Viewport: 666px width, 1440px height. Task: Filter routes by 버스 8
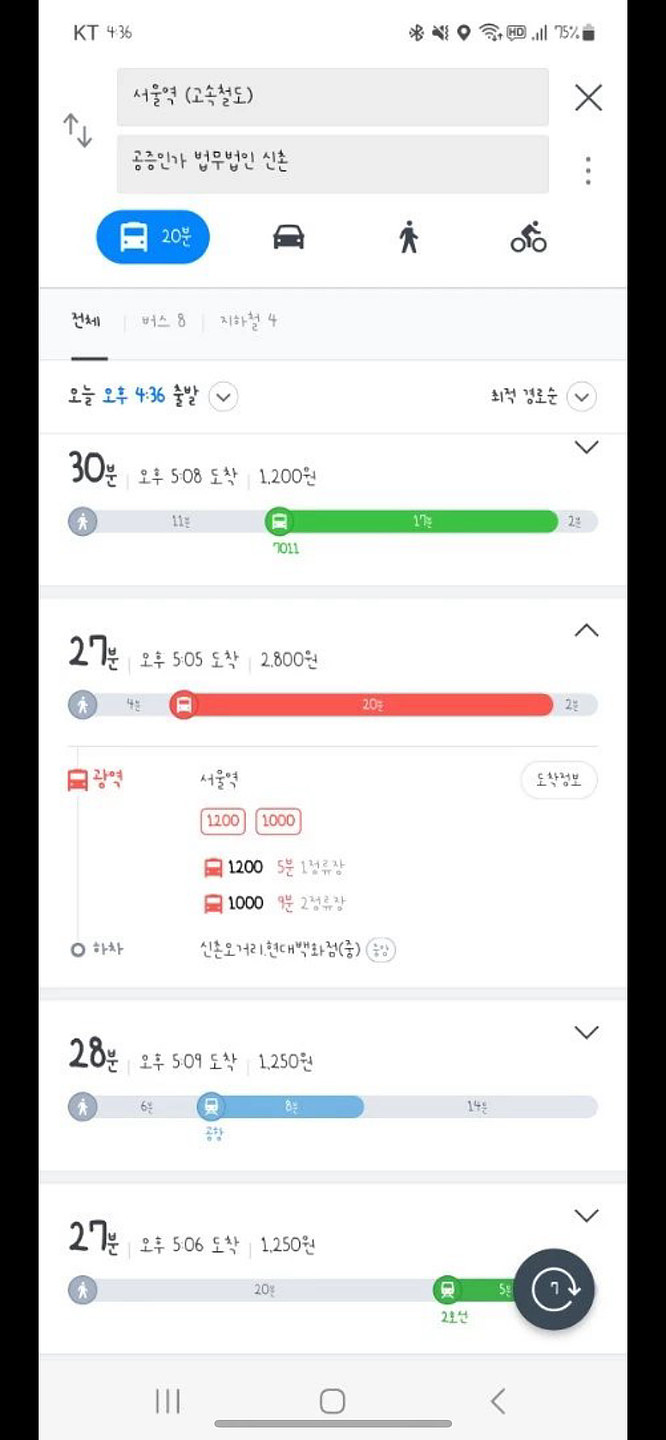(x=164, y=321)
